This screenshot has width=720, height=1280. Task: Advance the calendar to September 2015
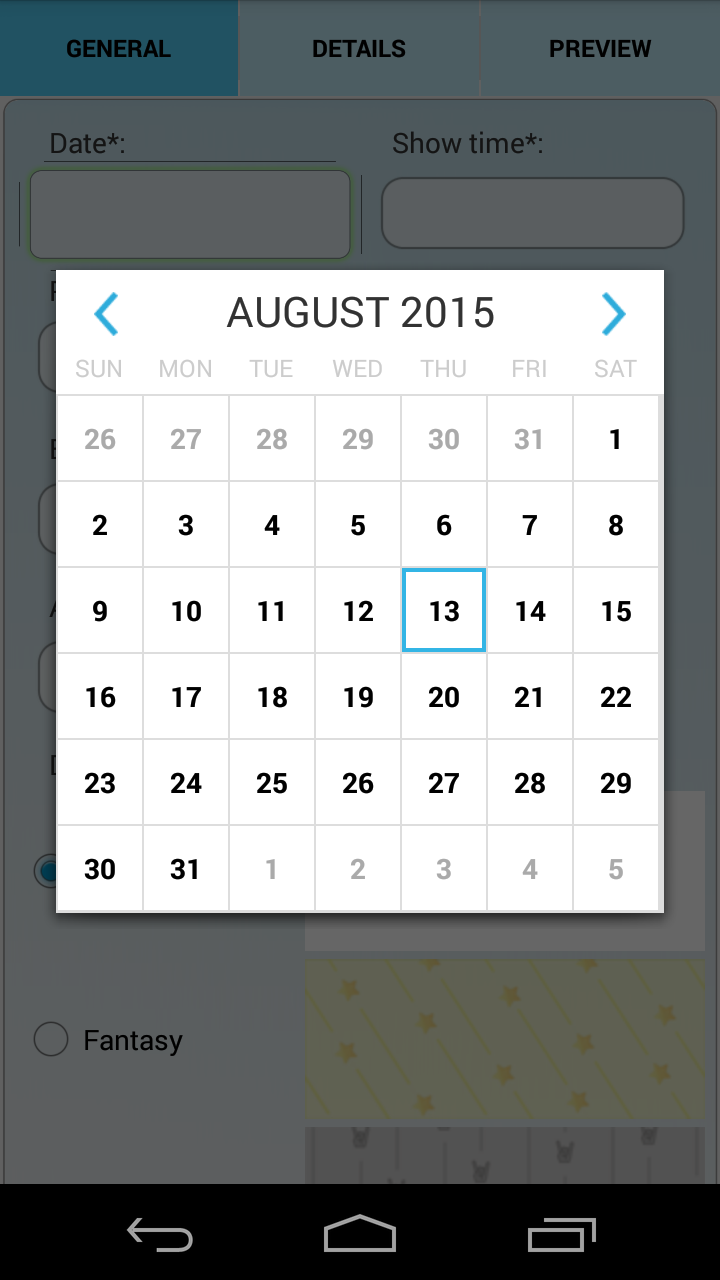click(614, 314)
